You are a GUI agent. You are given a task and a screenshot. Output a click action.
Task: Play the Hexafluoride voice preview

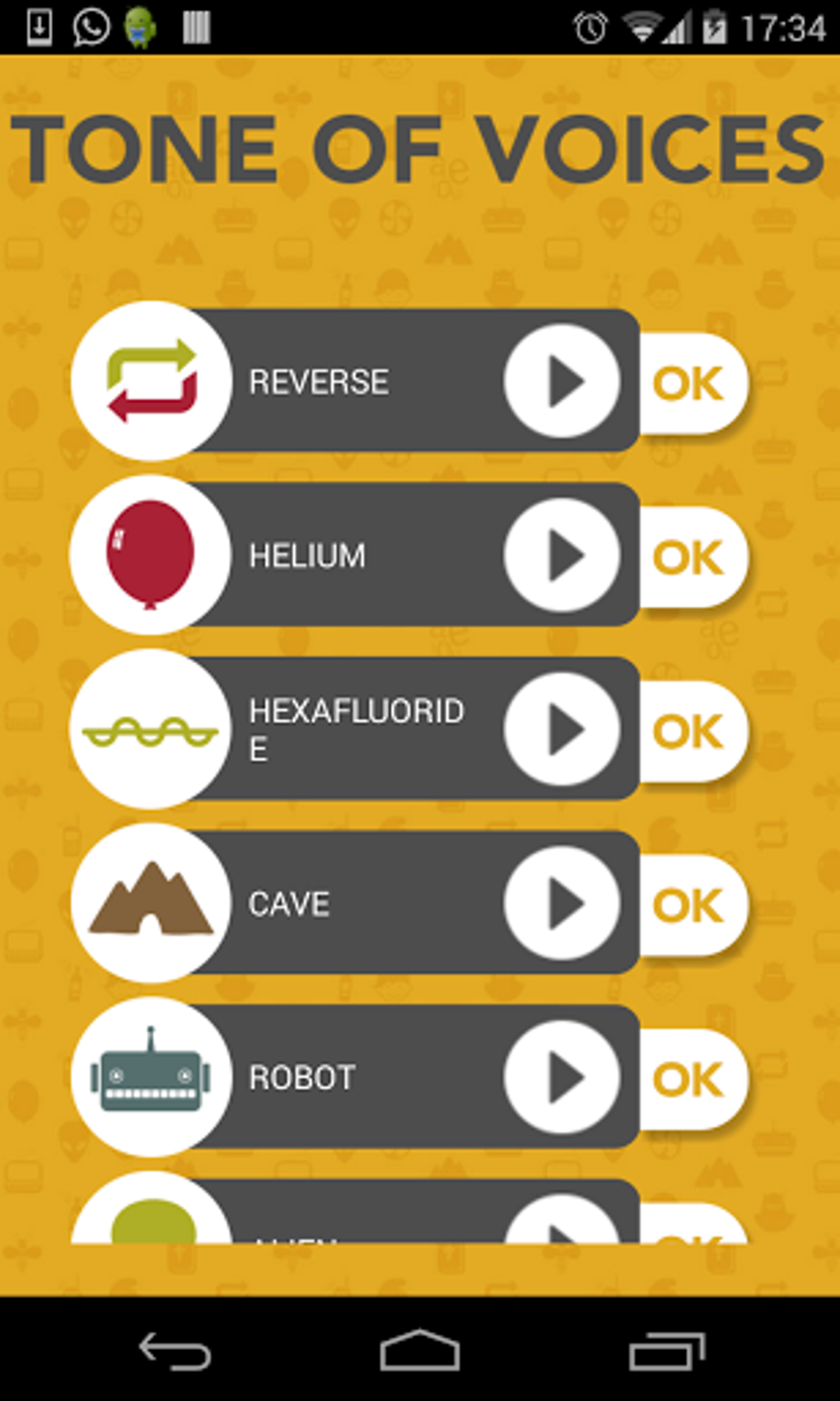click(x=562, y=729)
